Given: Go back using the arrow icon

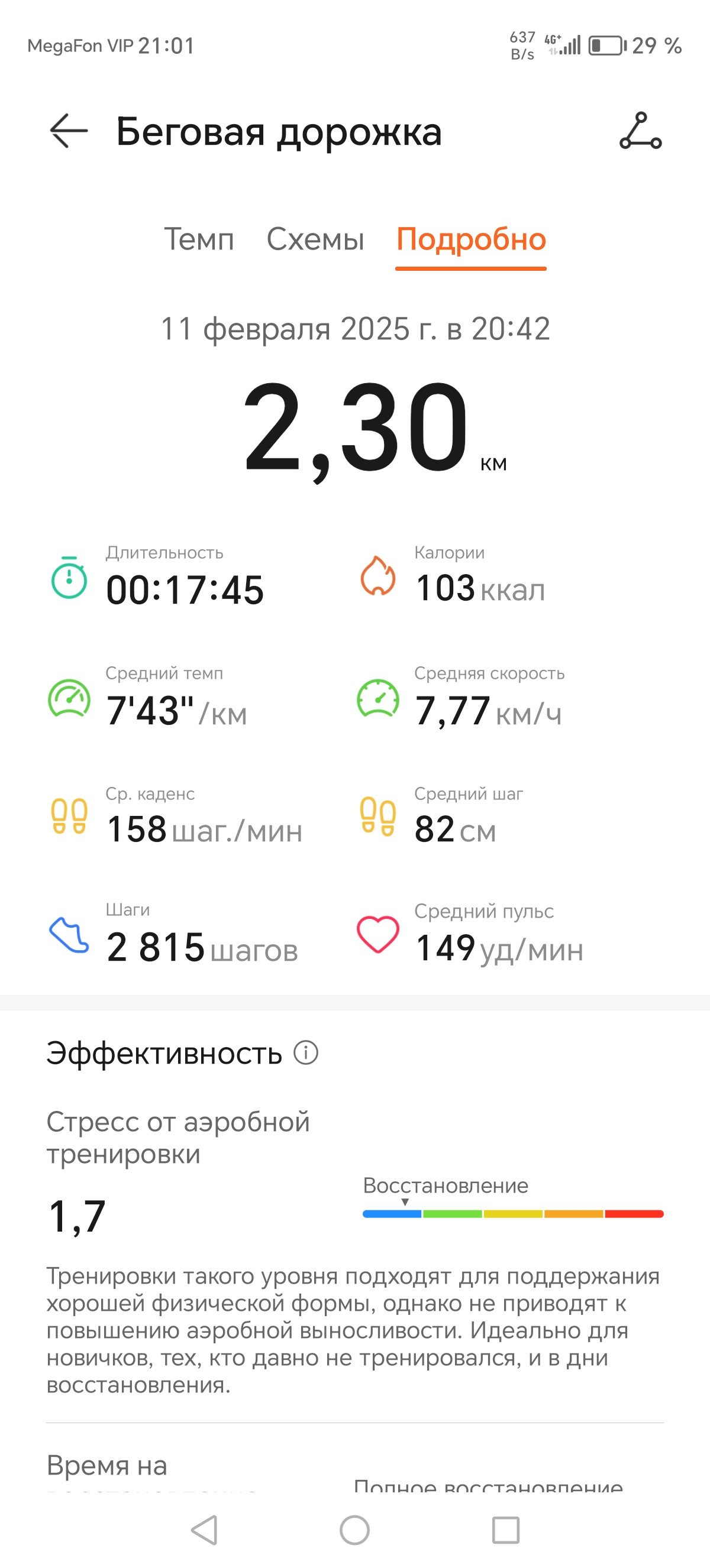Looking at the screenshot, I should tap(69, 130).
